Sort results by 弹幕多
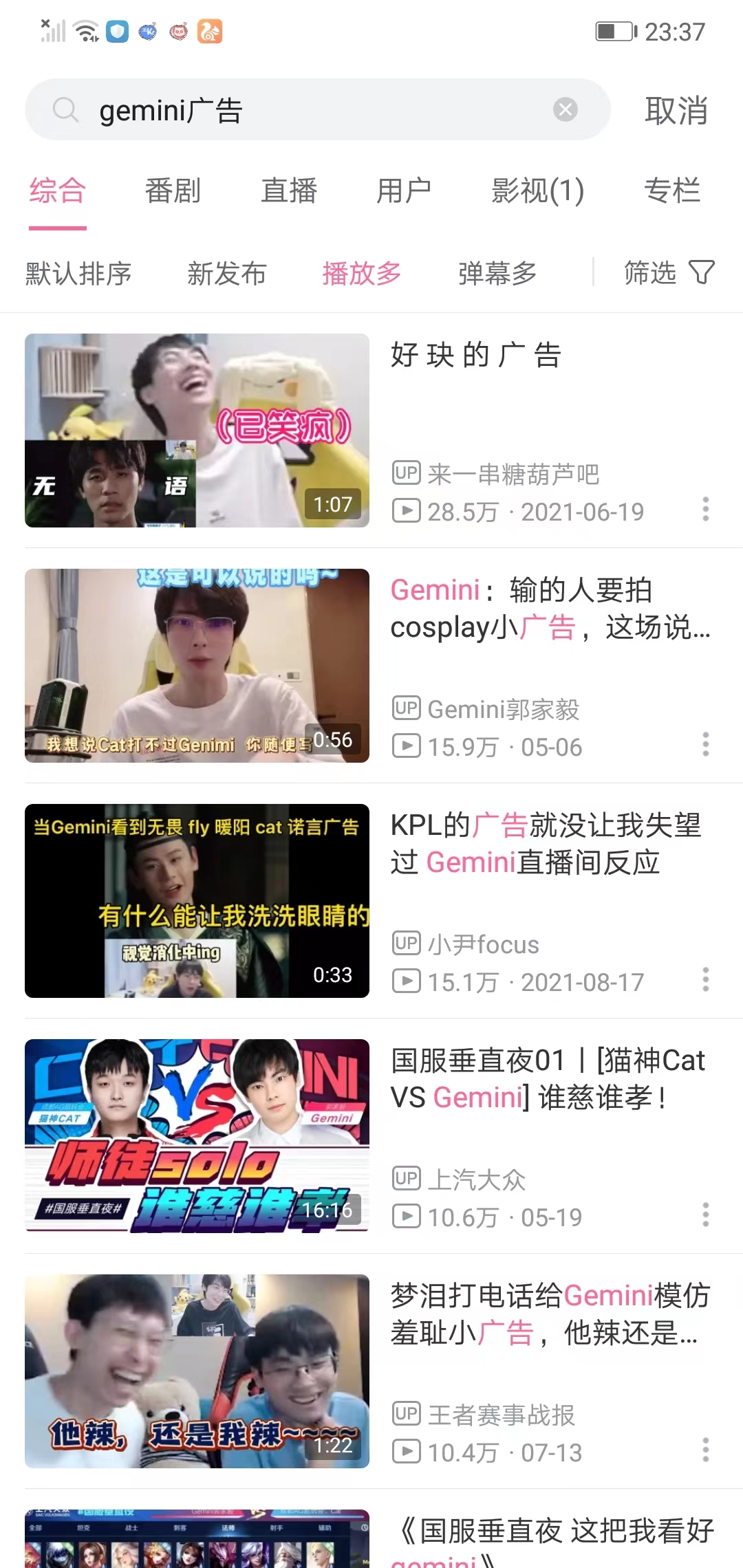The image size is (743, 1568). [x=497, y=274]
